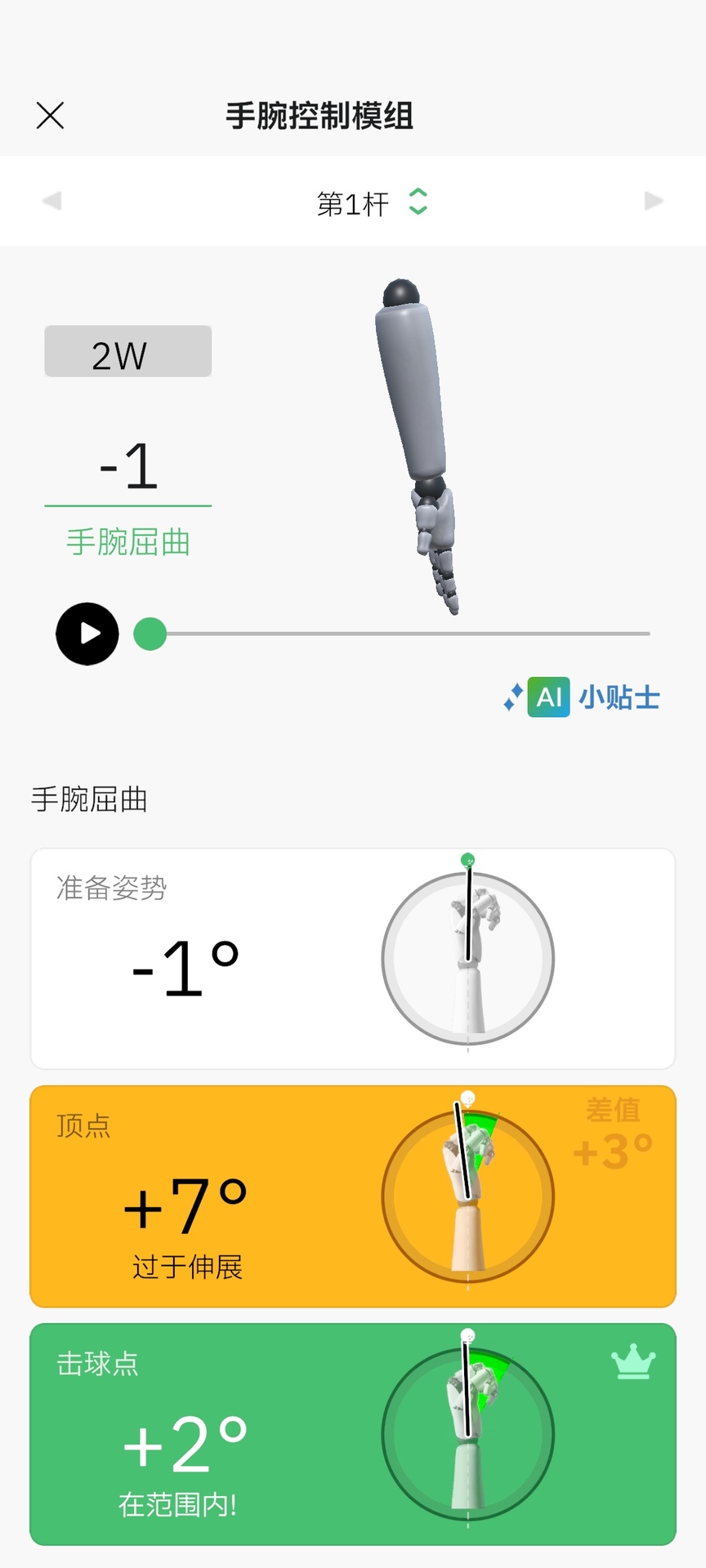Open 小贴士 tips link
Image resolution: width=706 pixels, height=1568 pixels.
point(618,697)
